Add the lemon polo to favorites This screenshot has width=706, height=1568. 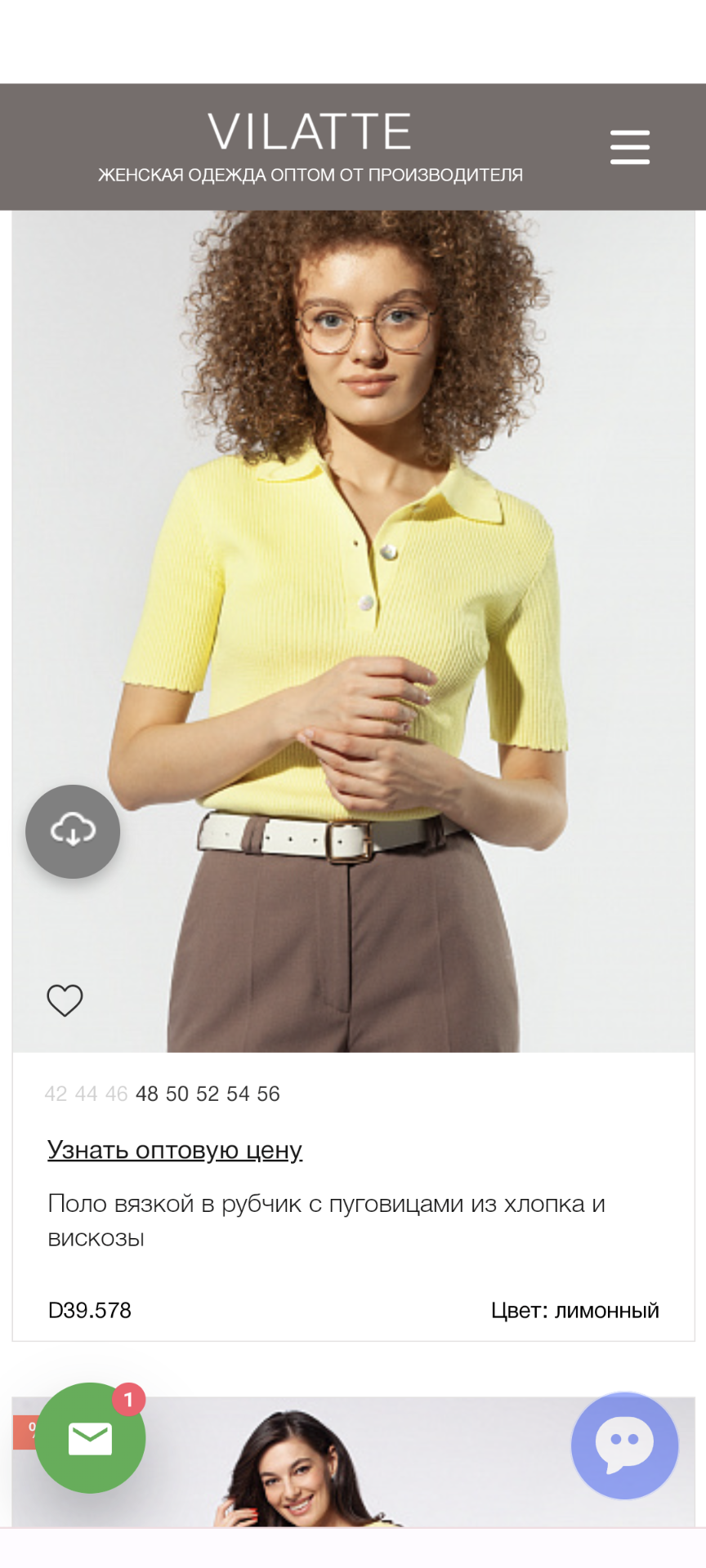point(65,1000)
